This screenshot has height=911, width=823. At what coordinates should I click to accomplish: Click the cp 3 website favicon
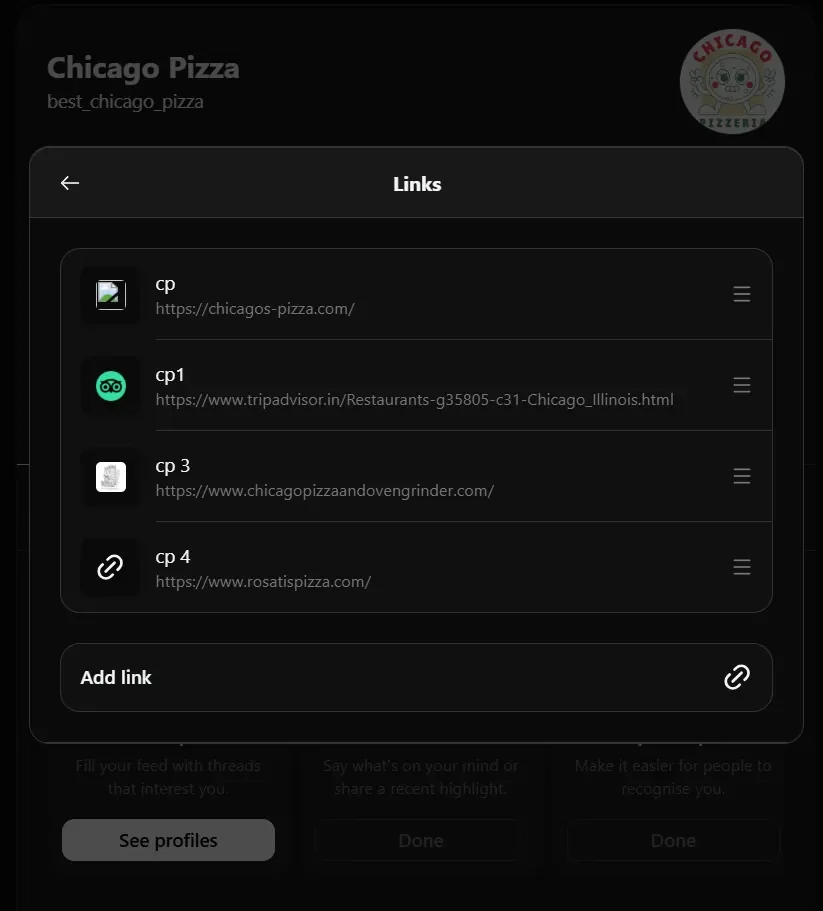coord(110,476)
